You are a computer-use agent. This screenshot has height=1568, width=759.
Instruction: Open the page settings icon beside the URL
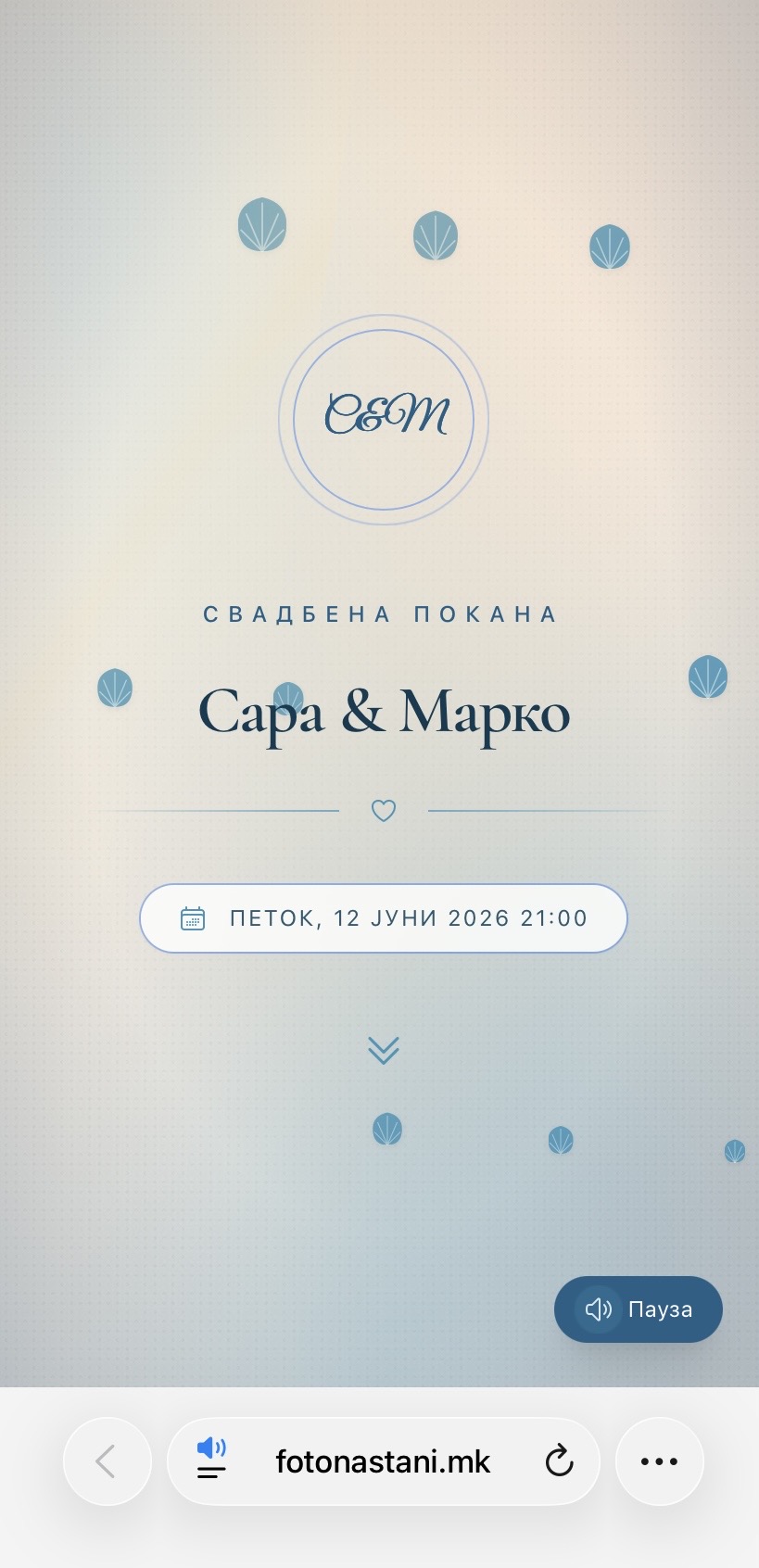tap(212, 1459)
